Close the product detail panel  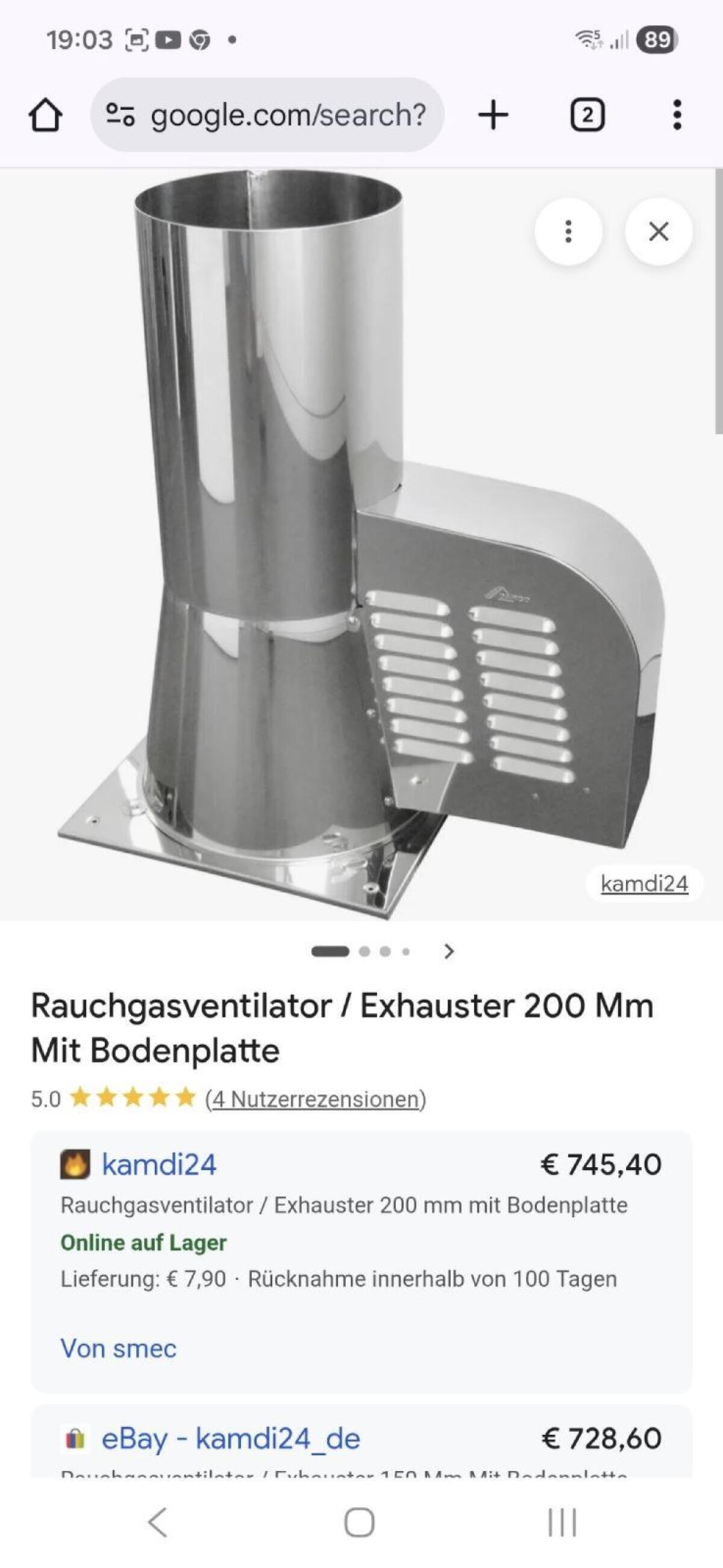(659, 231)
